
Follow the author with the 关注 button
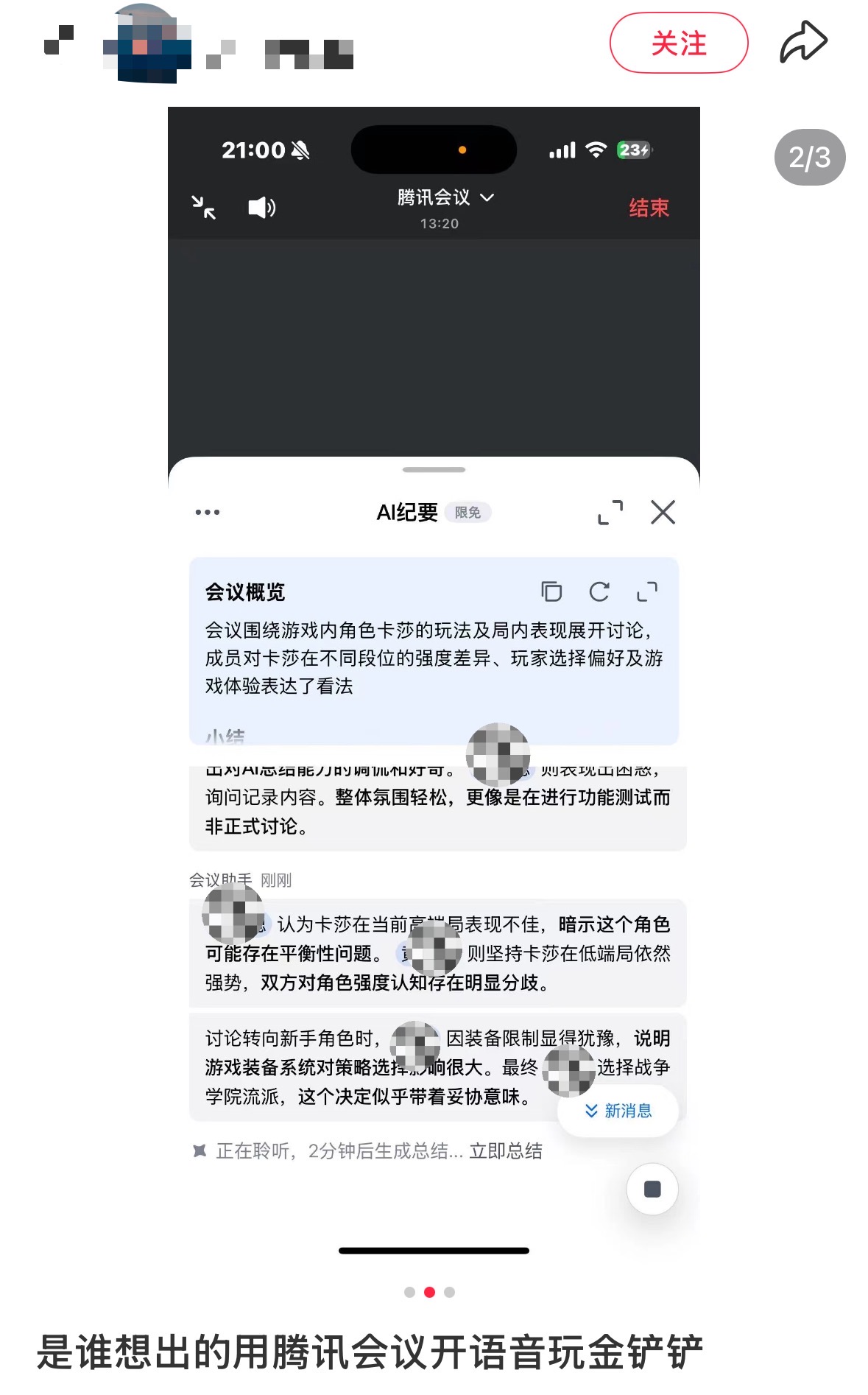click(x=678, y=43)
